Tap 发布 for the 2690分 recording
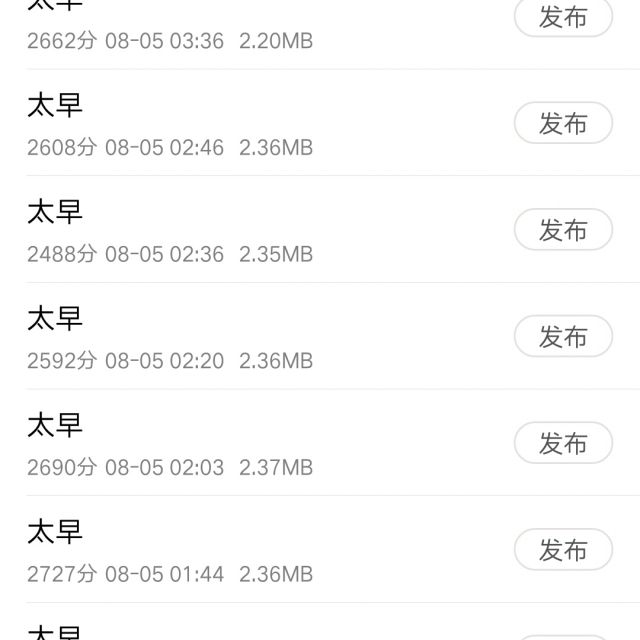Viewport: 640px width, 640px height. point(562,444)
